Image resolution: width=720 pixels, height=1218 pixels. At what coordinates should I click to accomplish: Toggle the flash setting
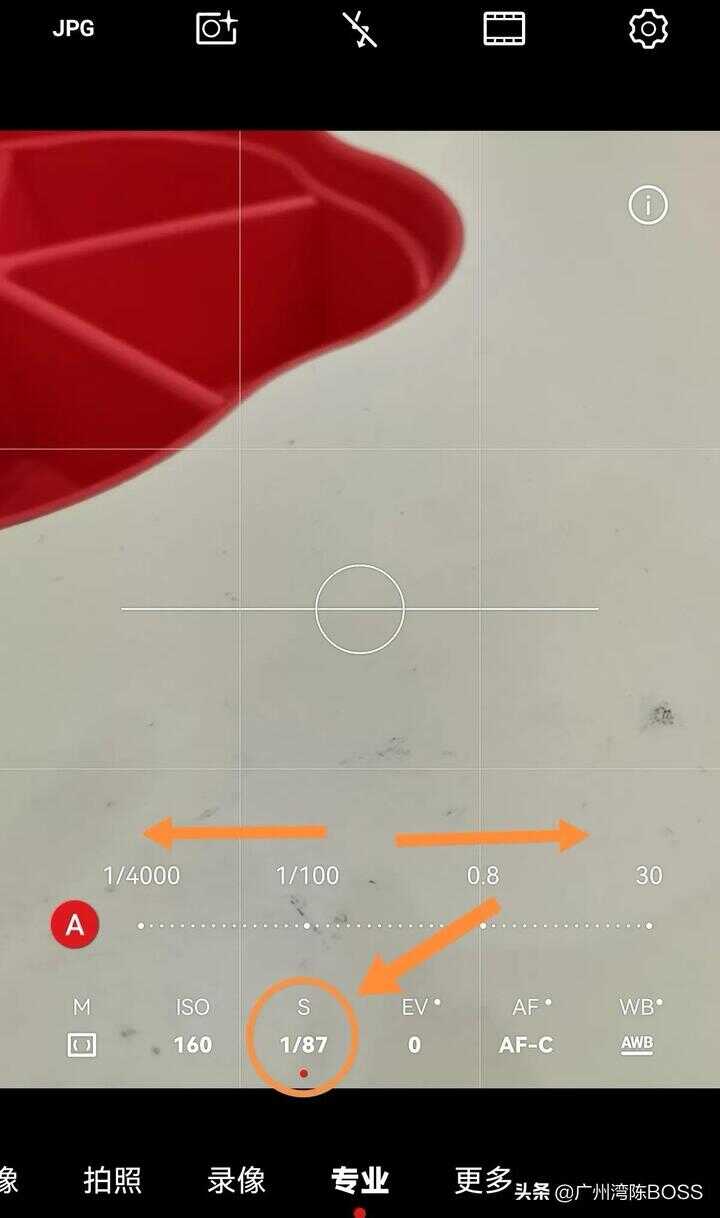click(360, 29)
